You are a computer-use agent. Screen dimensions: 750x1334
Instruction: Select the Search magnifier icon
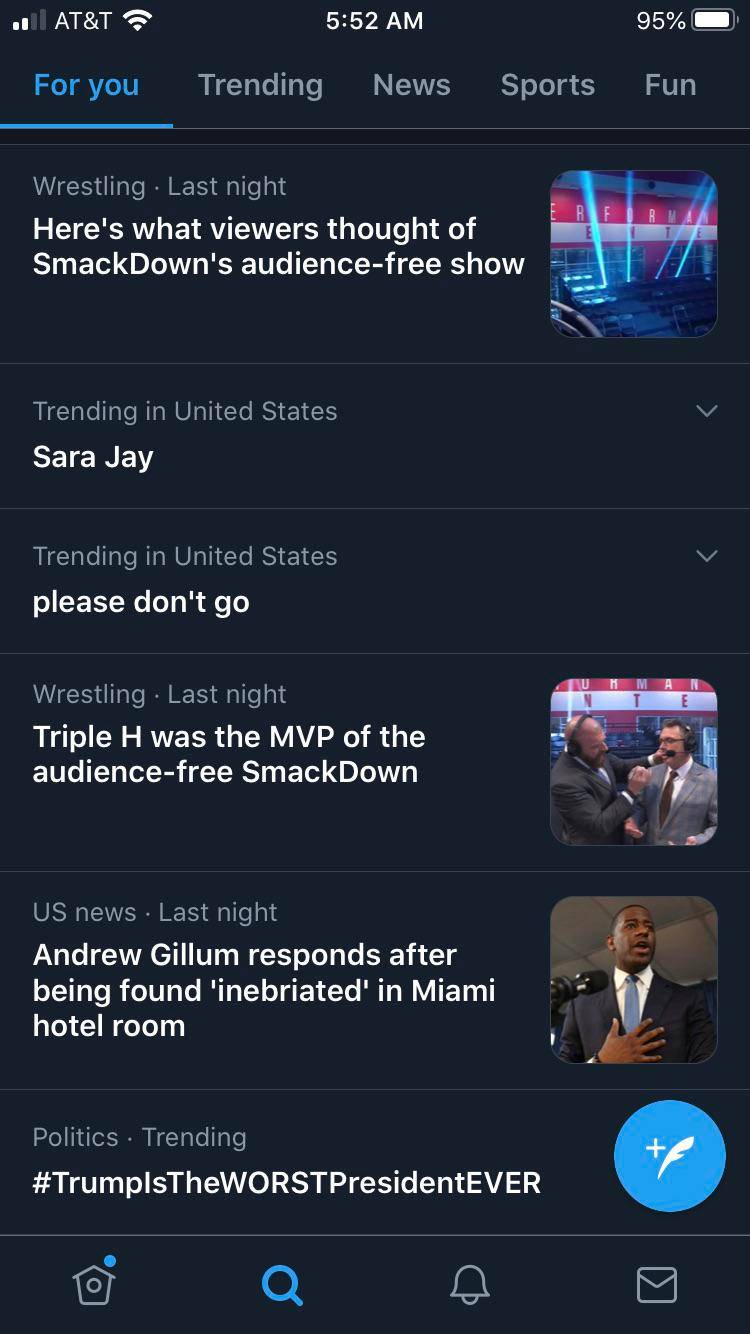click(x=282, y=1286)
